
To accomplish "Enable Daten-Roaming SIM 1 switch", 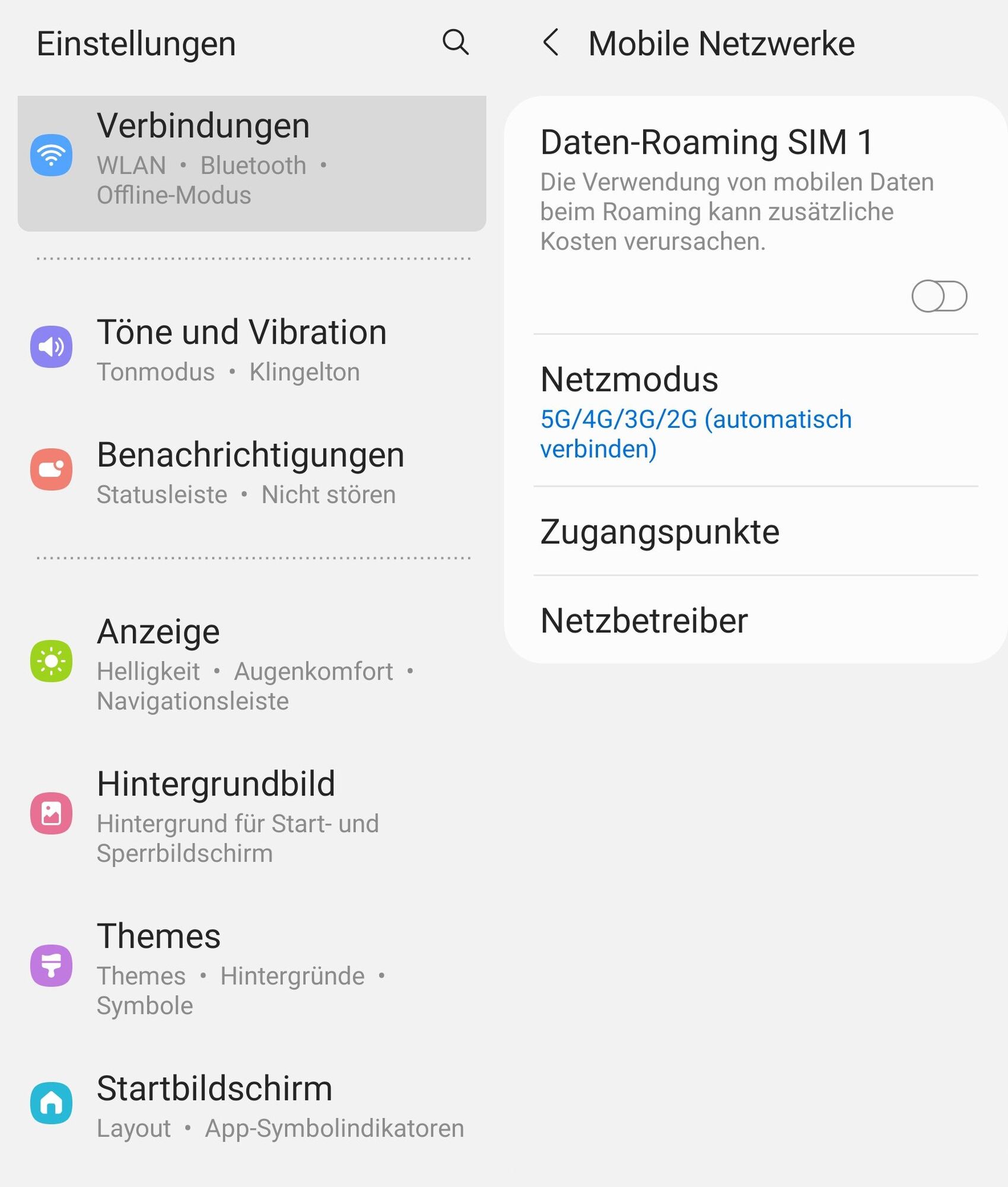I will (939, 296).
